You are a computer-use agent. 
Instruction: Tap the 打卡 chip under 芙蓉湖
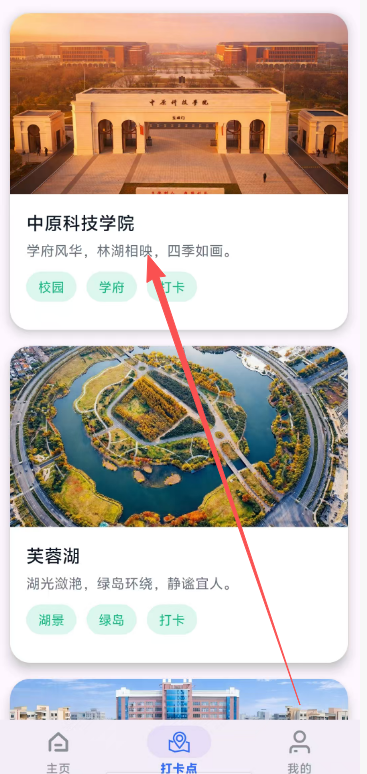[x=172, y=619]
